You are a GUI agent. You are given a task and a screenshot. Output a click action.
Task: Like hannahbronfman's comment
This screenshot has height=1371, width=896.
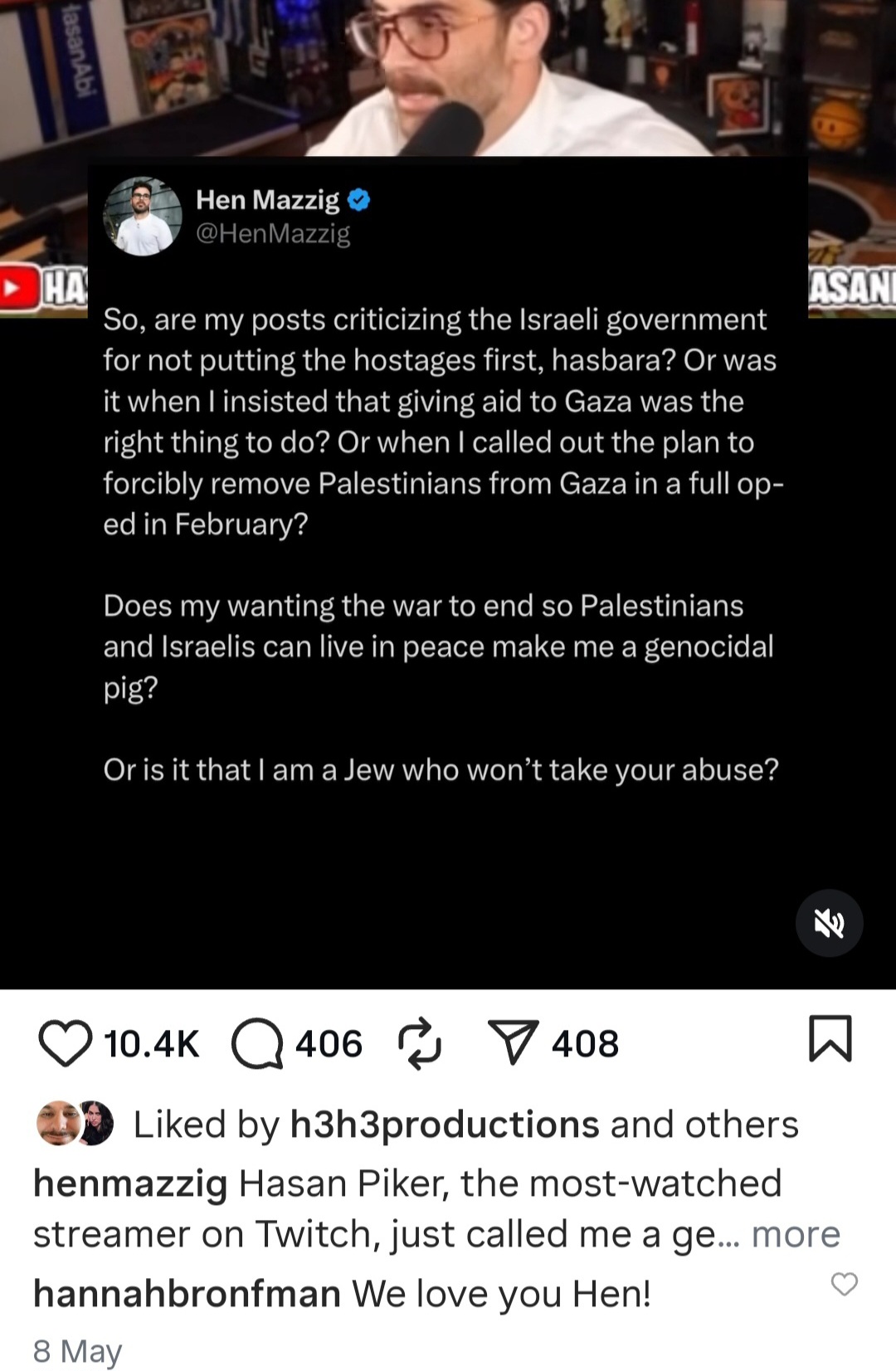(844, 1284)
